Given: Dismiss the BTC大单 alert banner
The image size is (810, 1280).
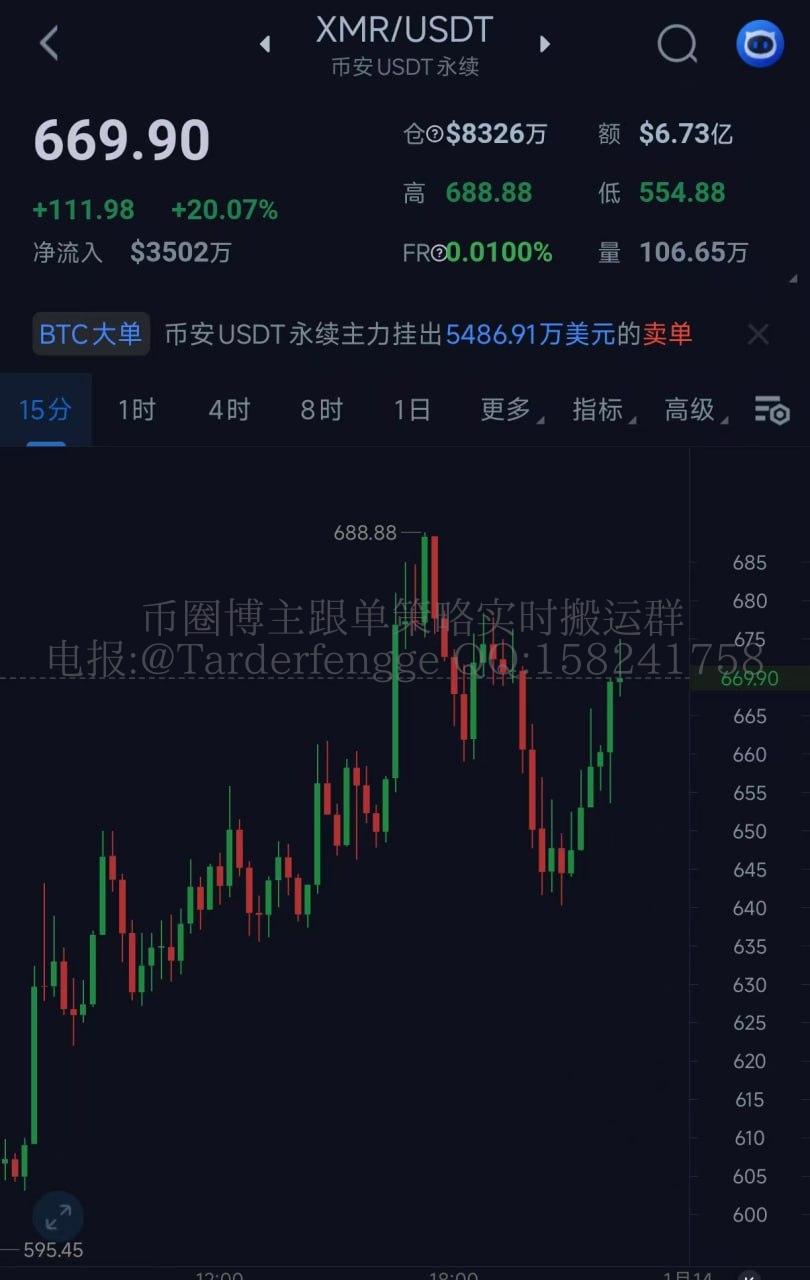Looking at the screenshot, I should tap(758, 334).
